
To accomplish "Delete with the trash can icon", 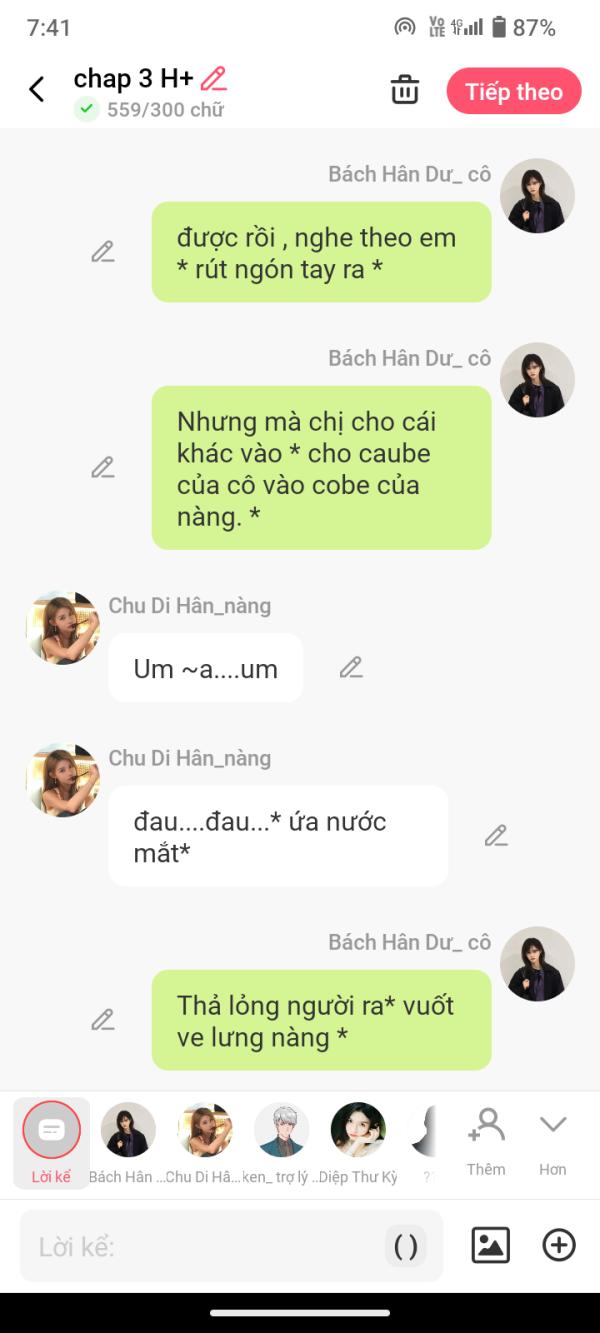I will pos(405,90).
